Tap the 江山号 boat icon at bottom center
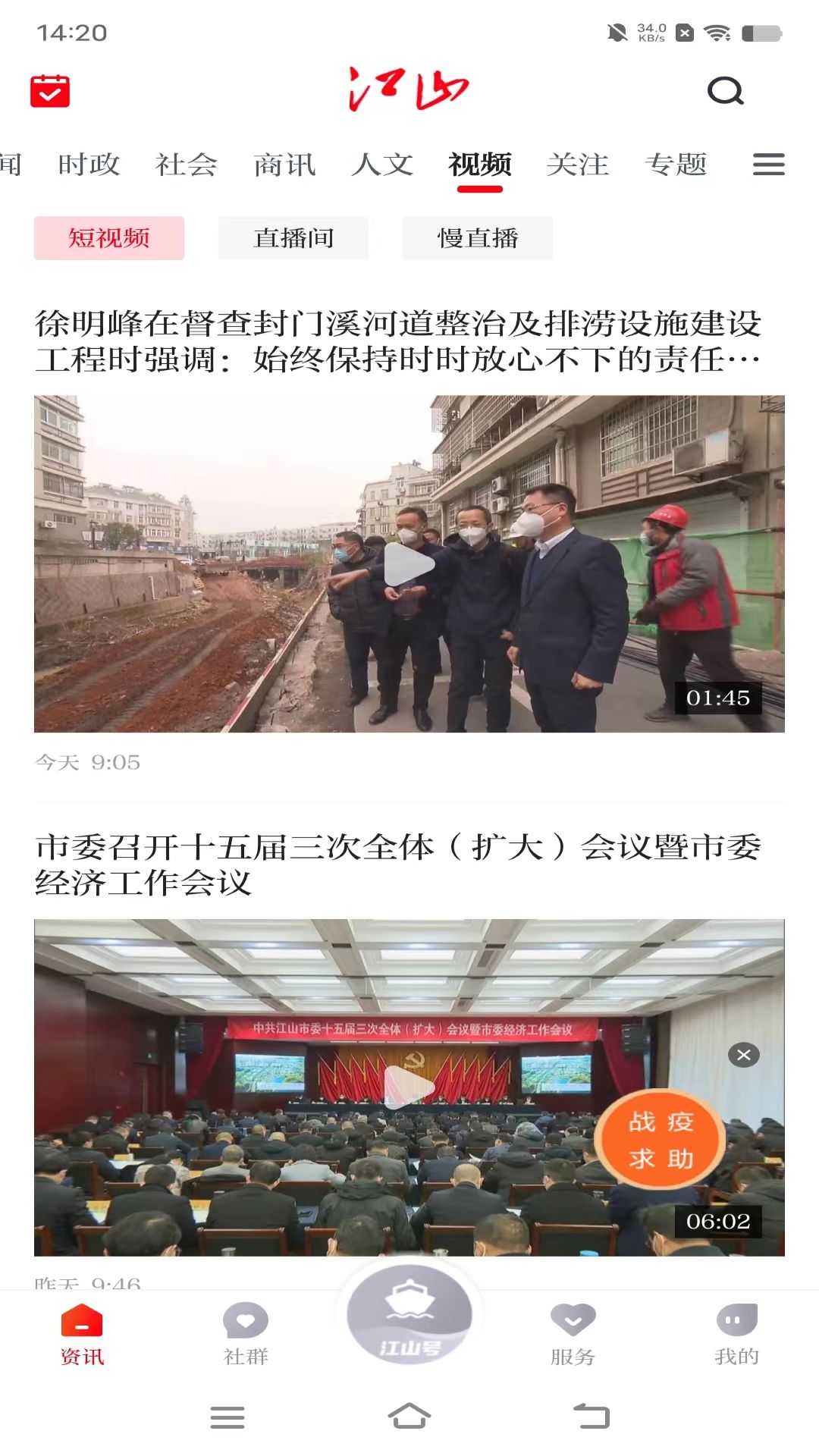819x1456 pixels. [x=410, y=1319]
